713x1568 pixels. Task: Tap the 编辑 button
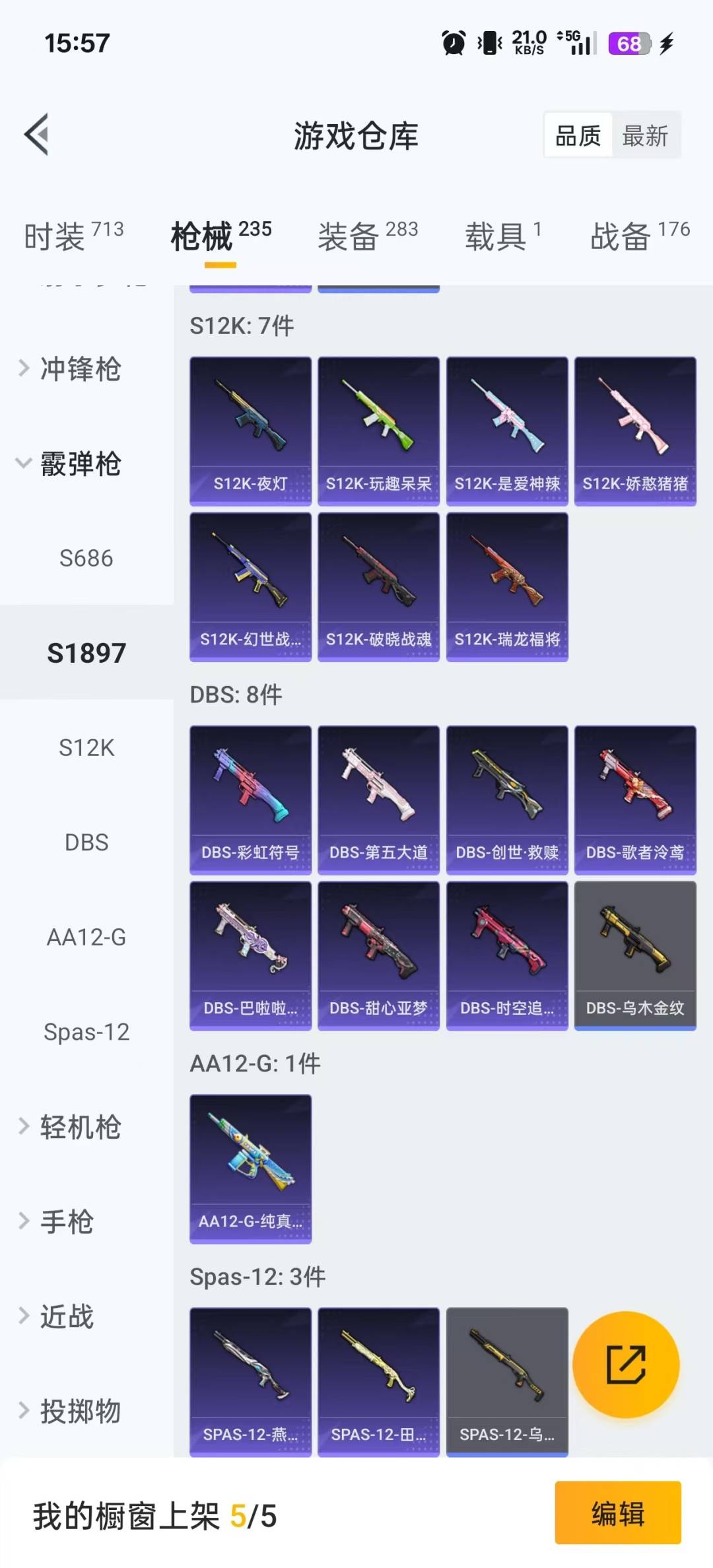click(x=618, y=1513)
